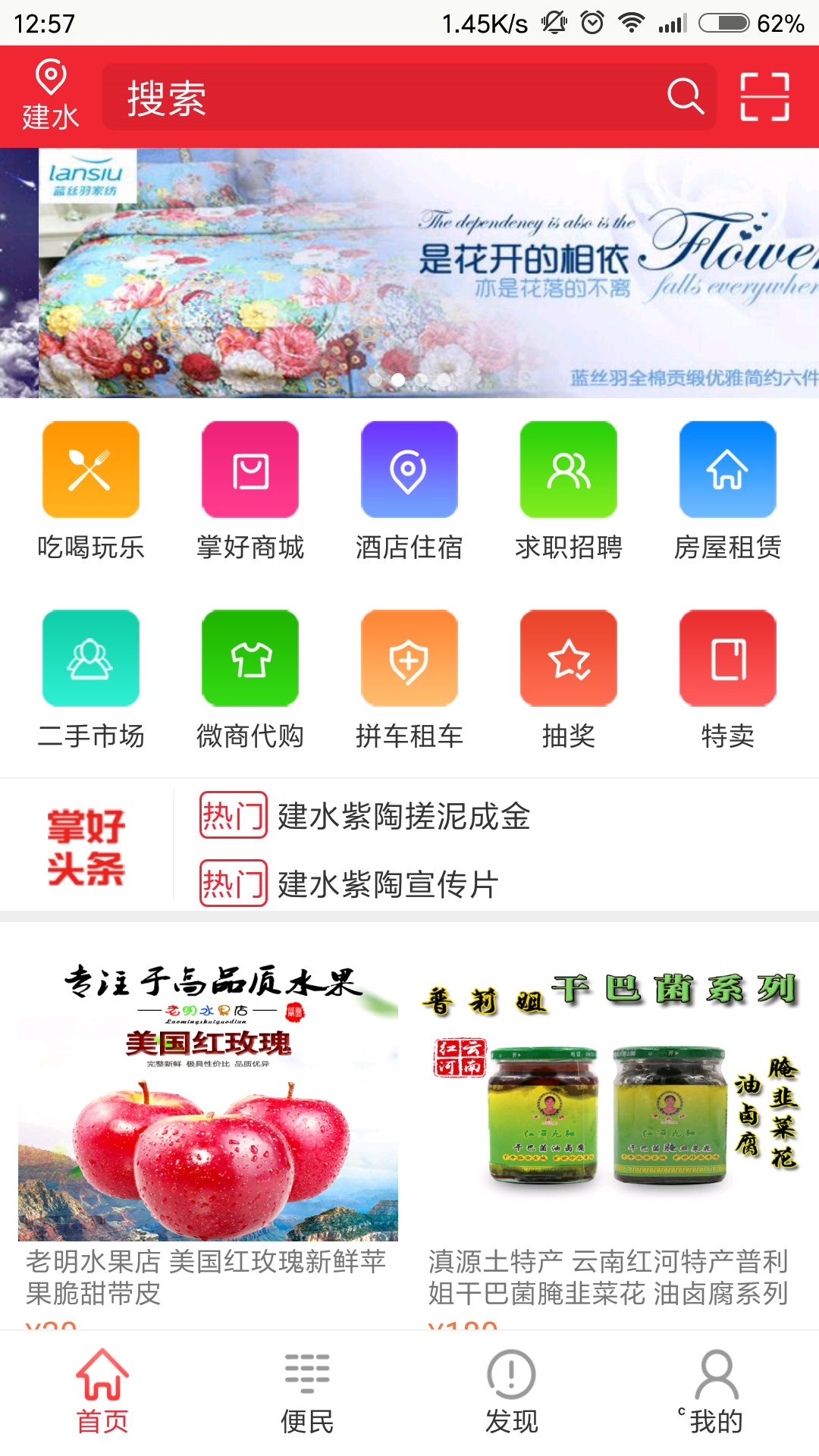Read headline 建水紫陶宣传片
The height and width of the screenshot is (1456, 819).
pyautogui.click(x=388, y=883)
